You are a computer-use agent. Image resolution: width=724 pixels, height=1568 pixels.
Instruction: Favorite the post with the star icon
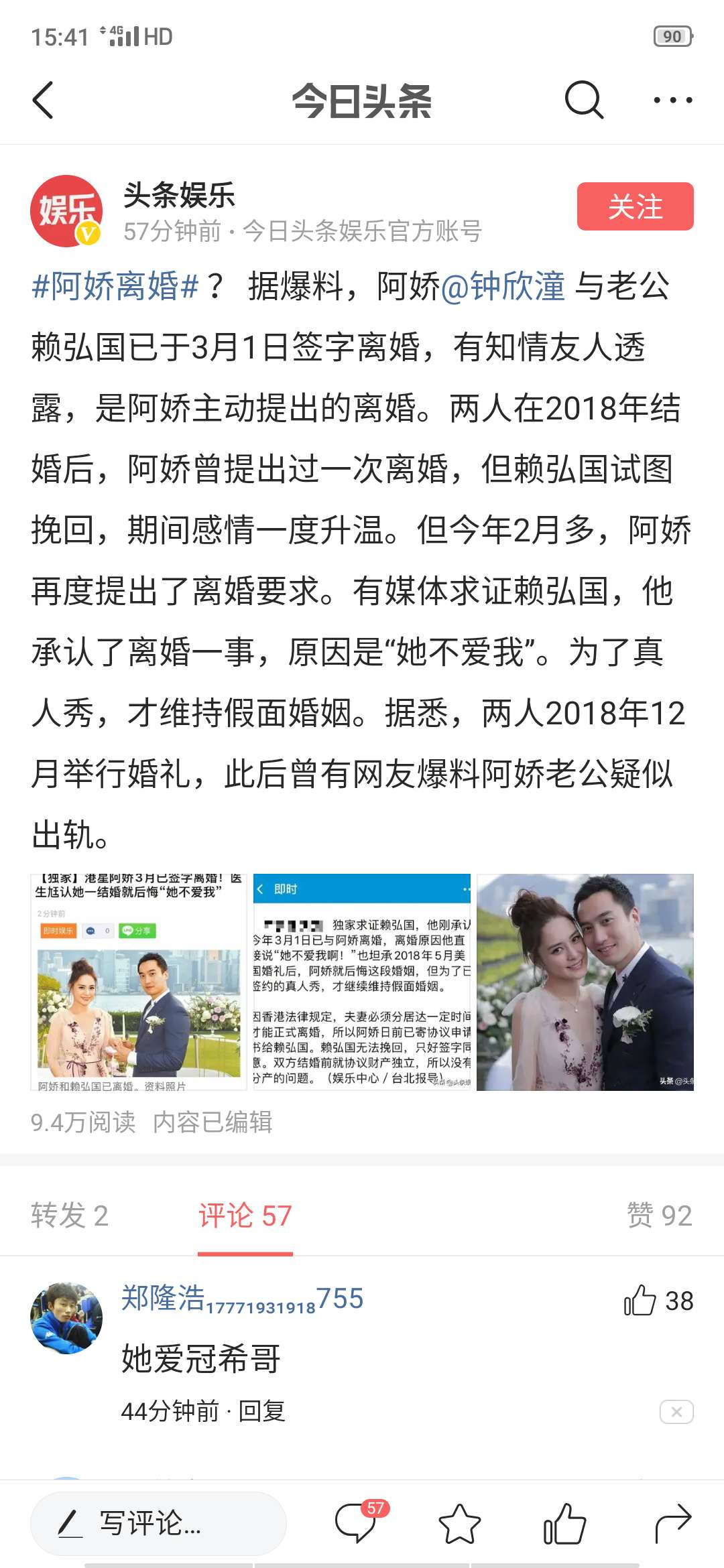tap(459, 1524)
